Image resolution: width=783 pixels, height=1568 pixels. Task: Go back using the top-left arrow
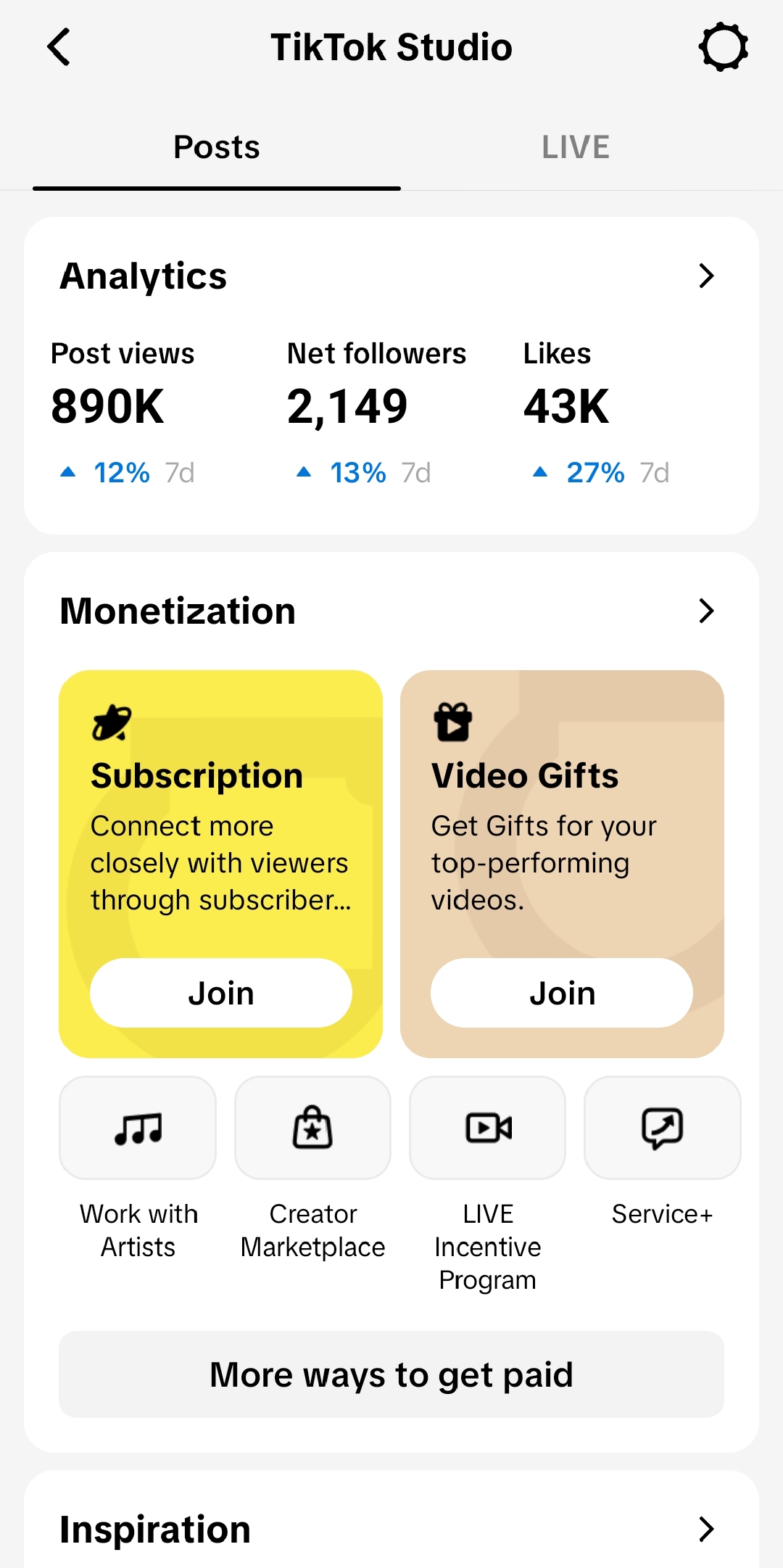(x=59, y=47)
